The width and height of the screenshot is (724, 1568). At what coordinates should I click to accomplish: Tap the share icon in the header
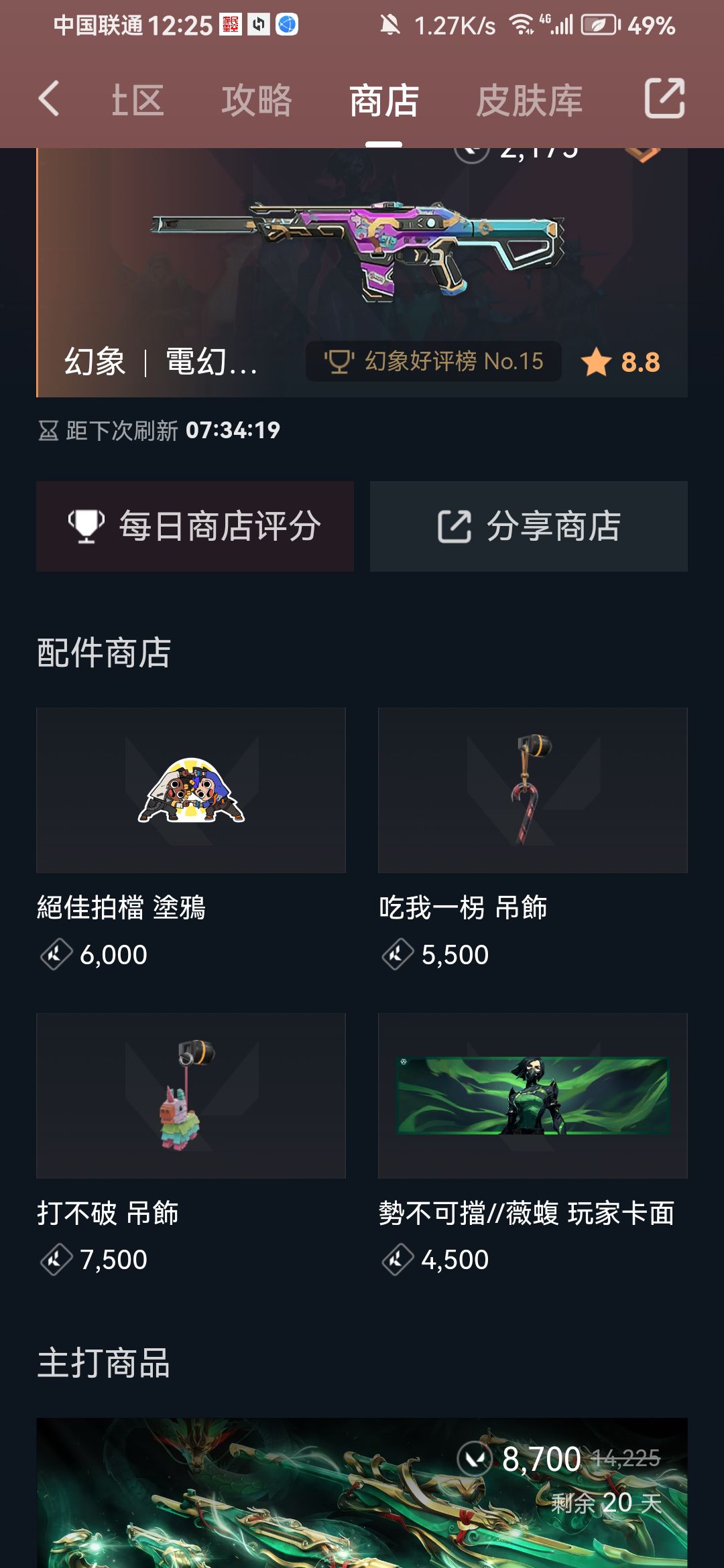[664, 99]
